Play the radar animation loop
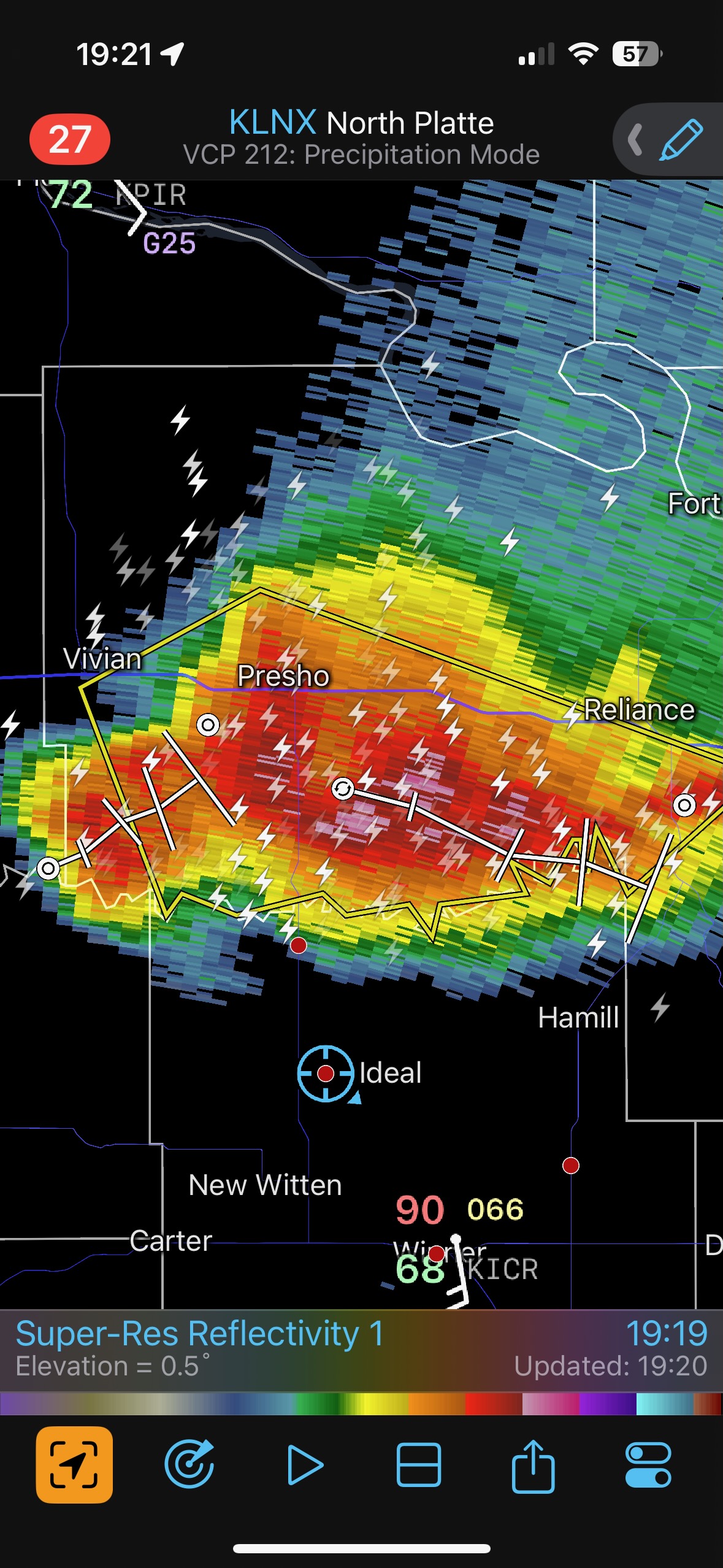 tap(305, 1464)
